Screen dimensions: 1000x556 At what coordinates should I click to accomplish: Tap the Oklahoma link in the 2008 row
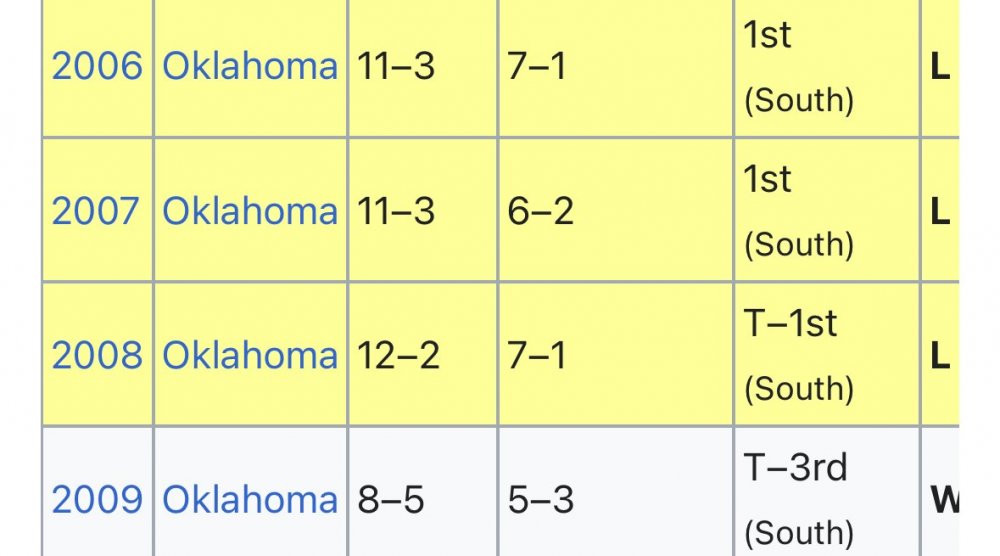click(x=250, y=356)
